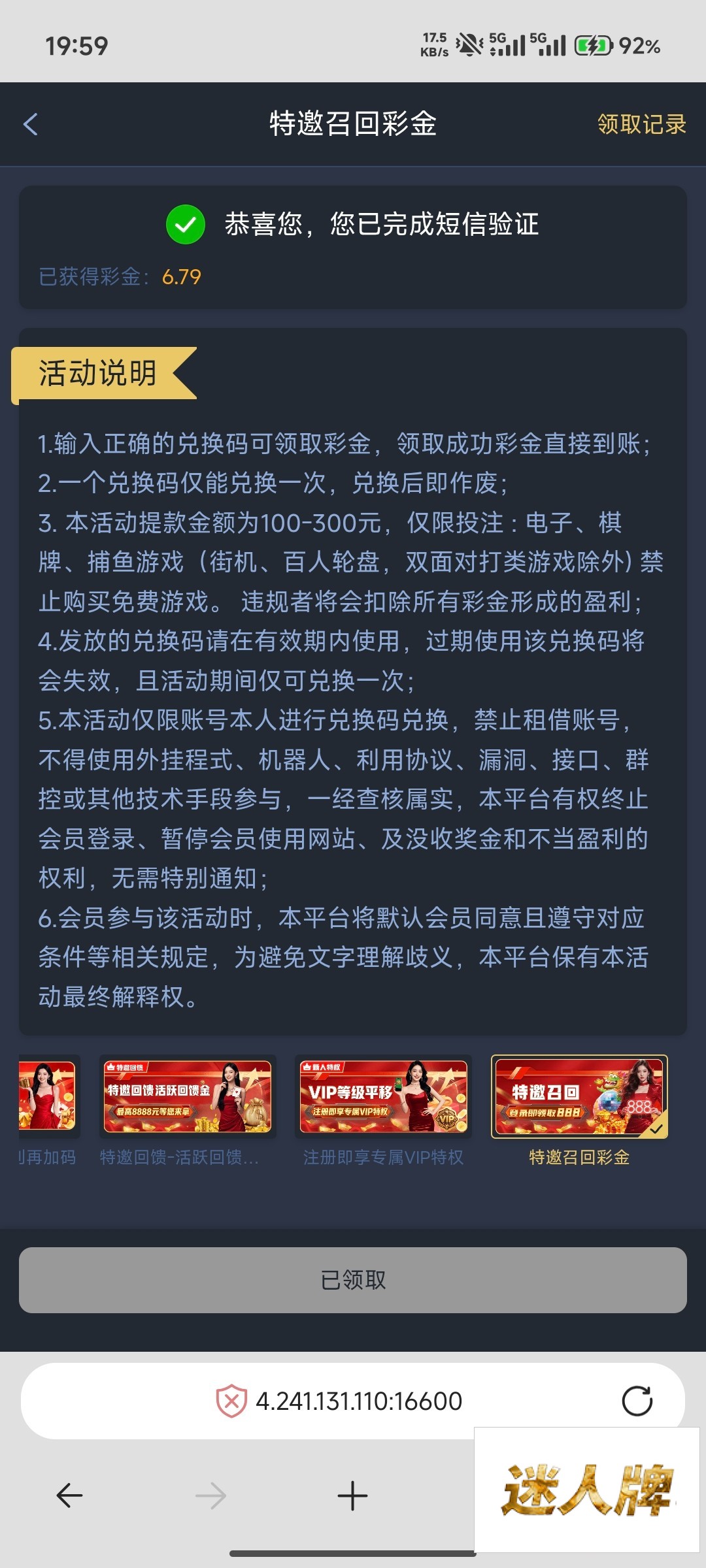This screenshot has width=706, height=1568.
Task: Go back using the header arrow
Action: [x=31, y=124]
